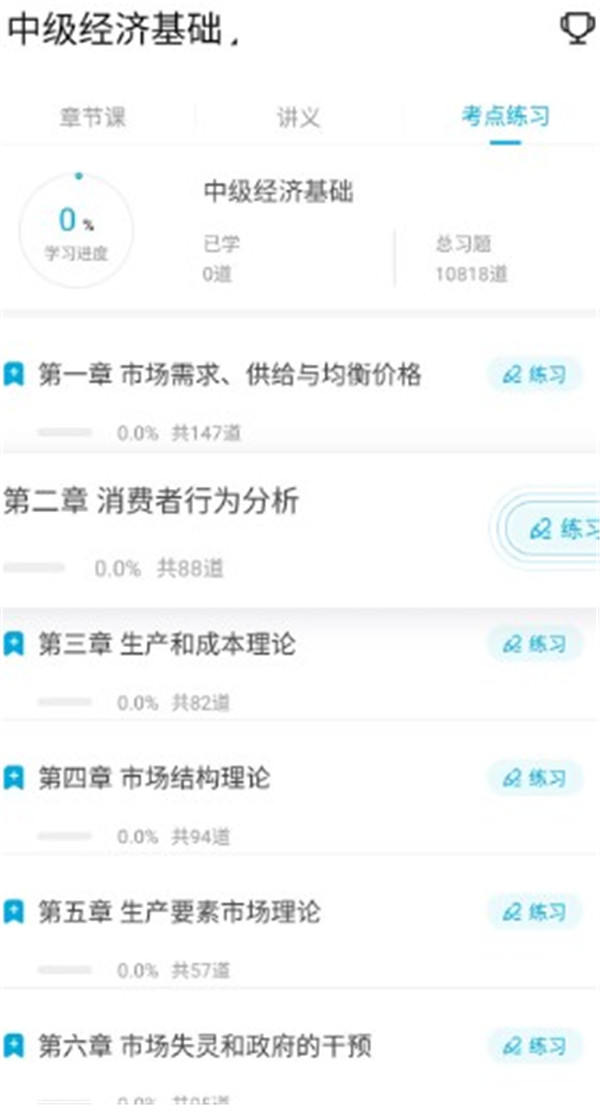600x1105 pixels.
Task: Open chapter 第一章 市场需求、供给与均衡价格
Action: (230, 375)
